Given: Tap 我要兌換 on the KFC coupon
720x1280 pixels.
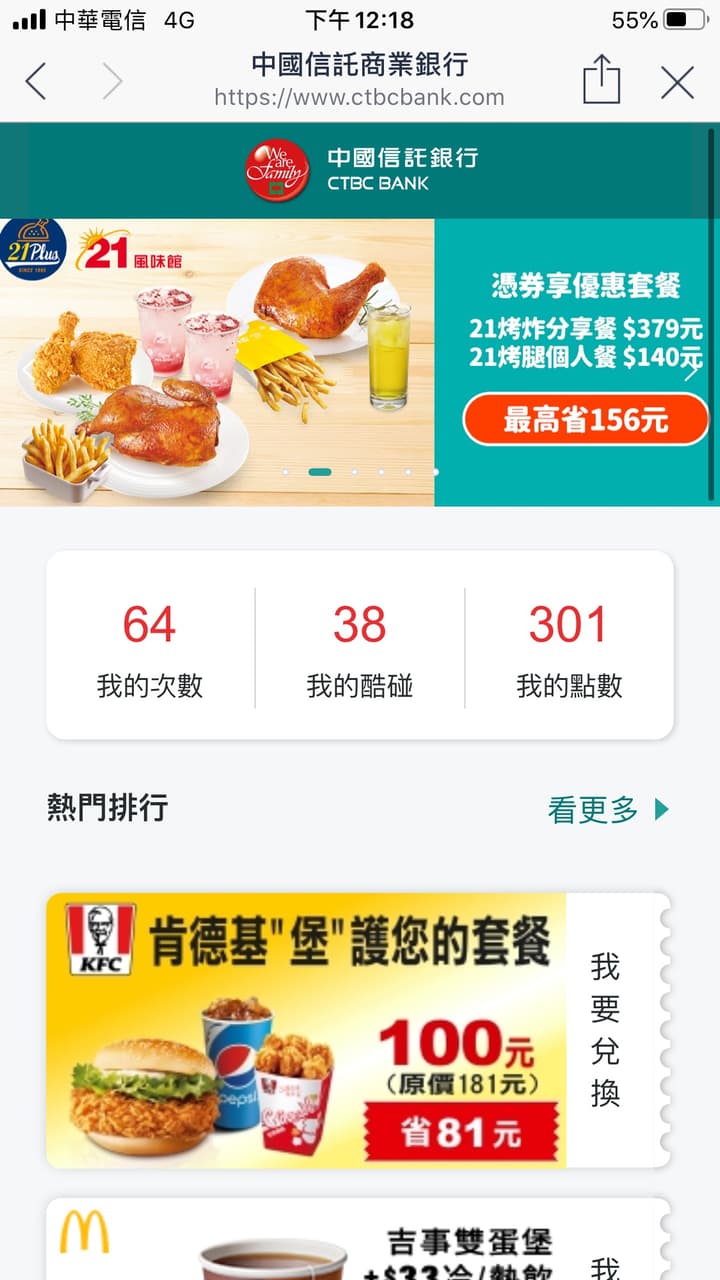Looking at the screenshot, I should pyautogui.click(x=606, y=1030).
